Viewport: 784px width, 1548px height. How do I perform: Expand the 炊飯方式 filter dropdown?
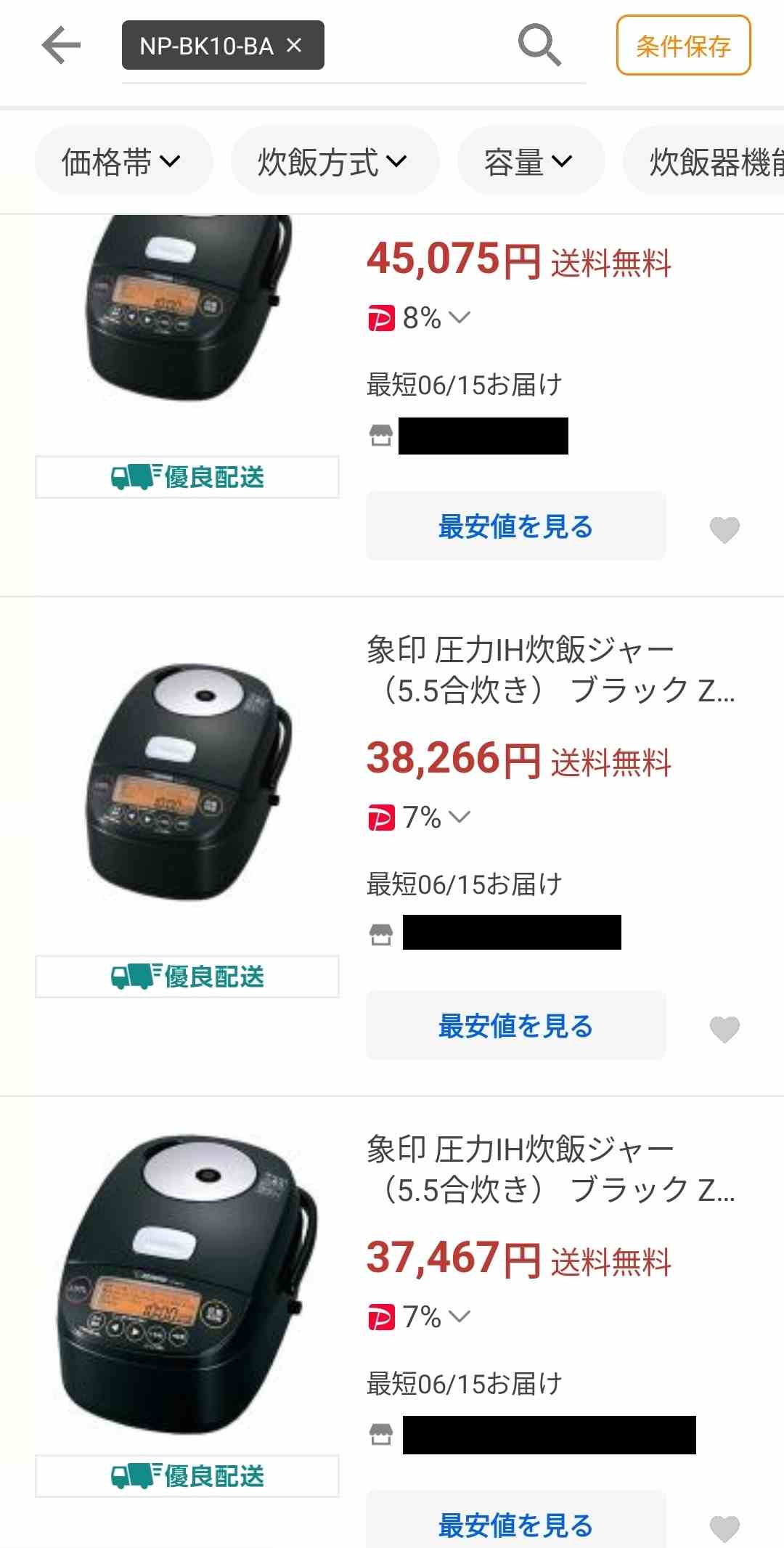(334, 161)
